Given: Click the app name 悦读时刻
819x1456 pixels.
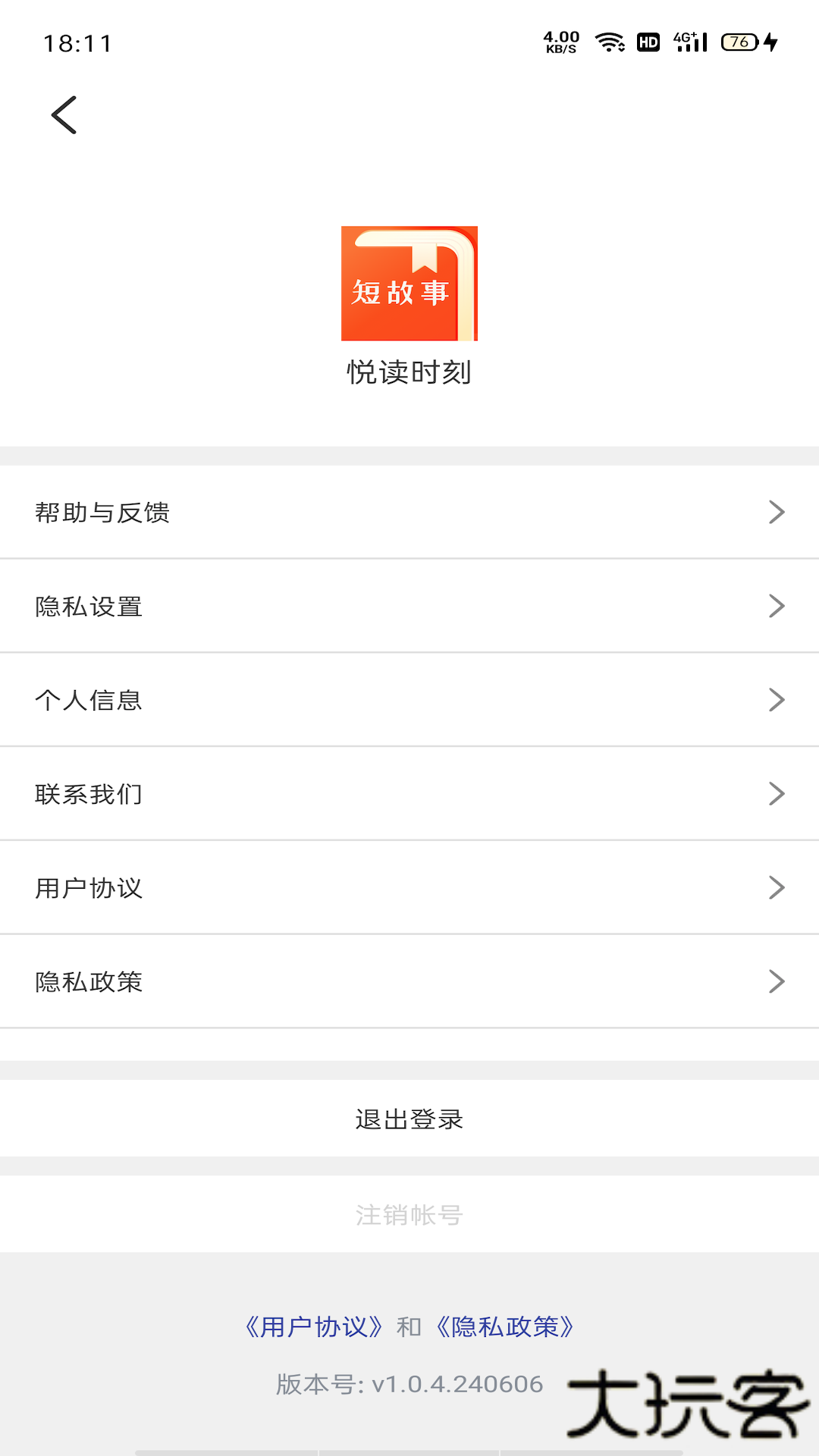Looking at the screenshot, I should (x=409, y=372).
